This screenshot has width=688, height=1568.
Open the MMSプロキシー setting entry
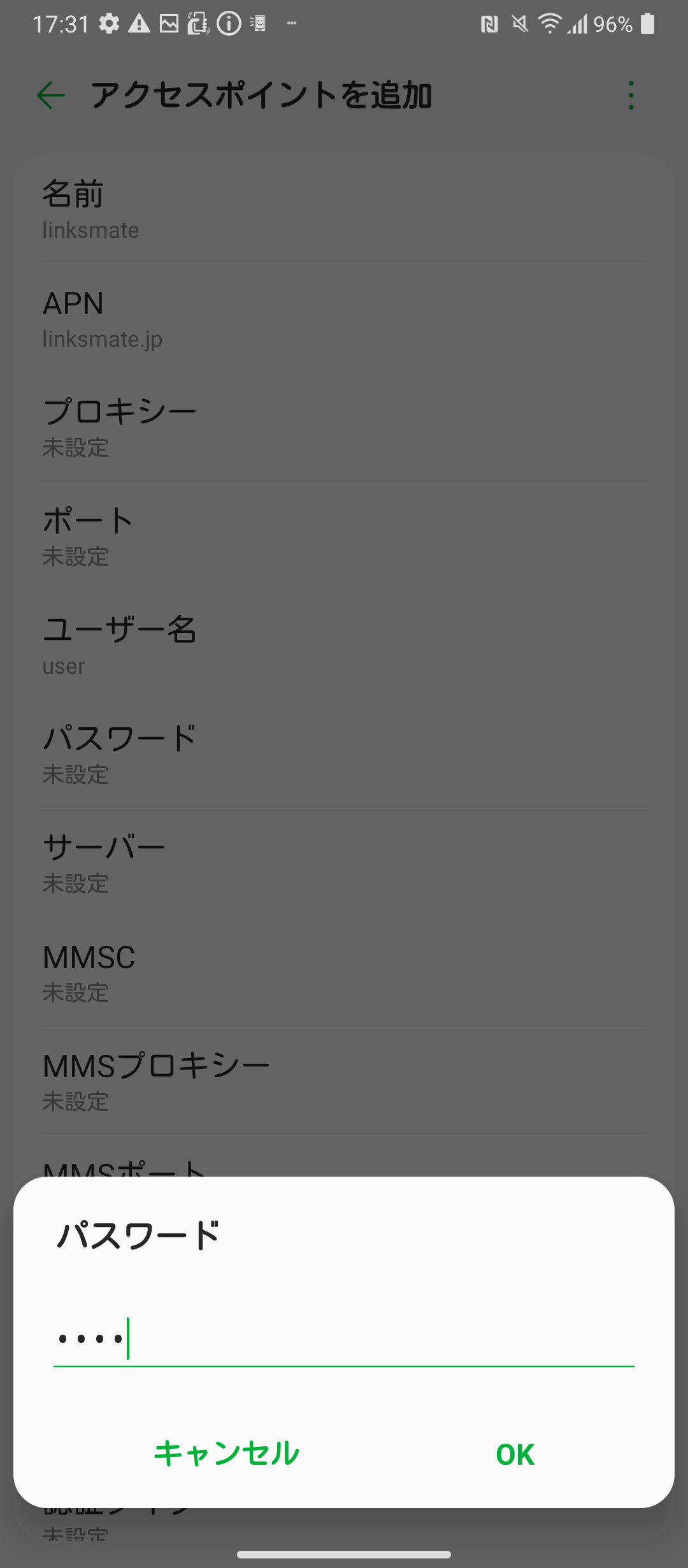344,1079
